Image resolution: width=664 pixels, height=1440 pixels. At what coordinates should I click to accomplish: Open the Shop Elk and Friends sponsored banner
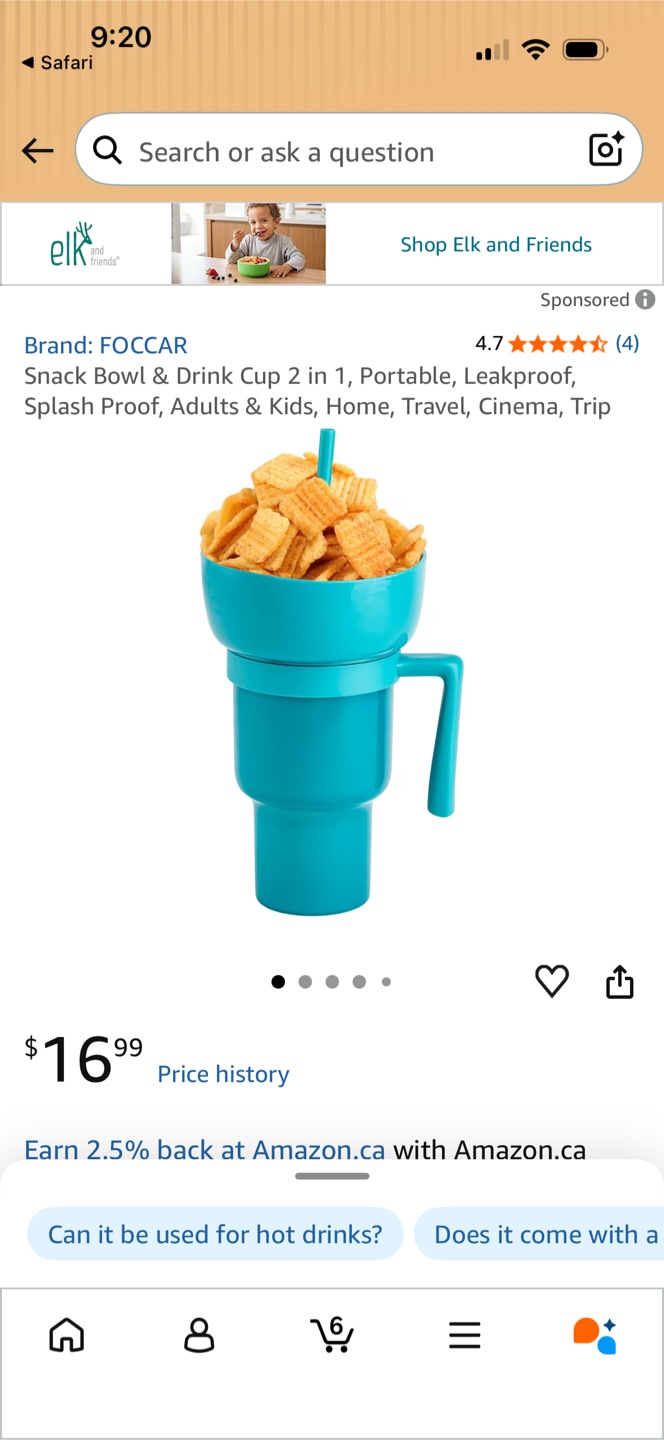point(332,244)
